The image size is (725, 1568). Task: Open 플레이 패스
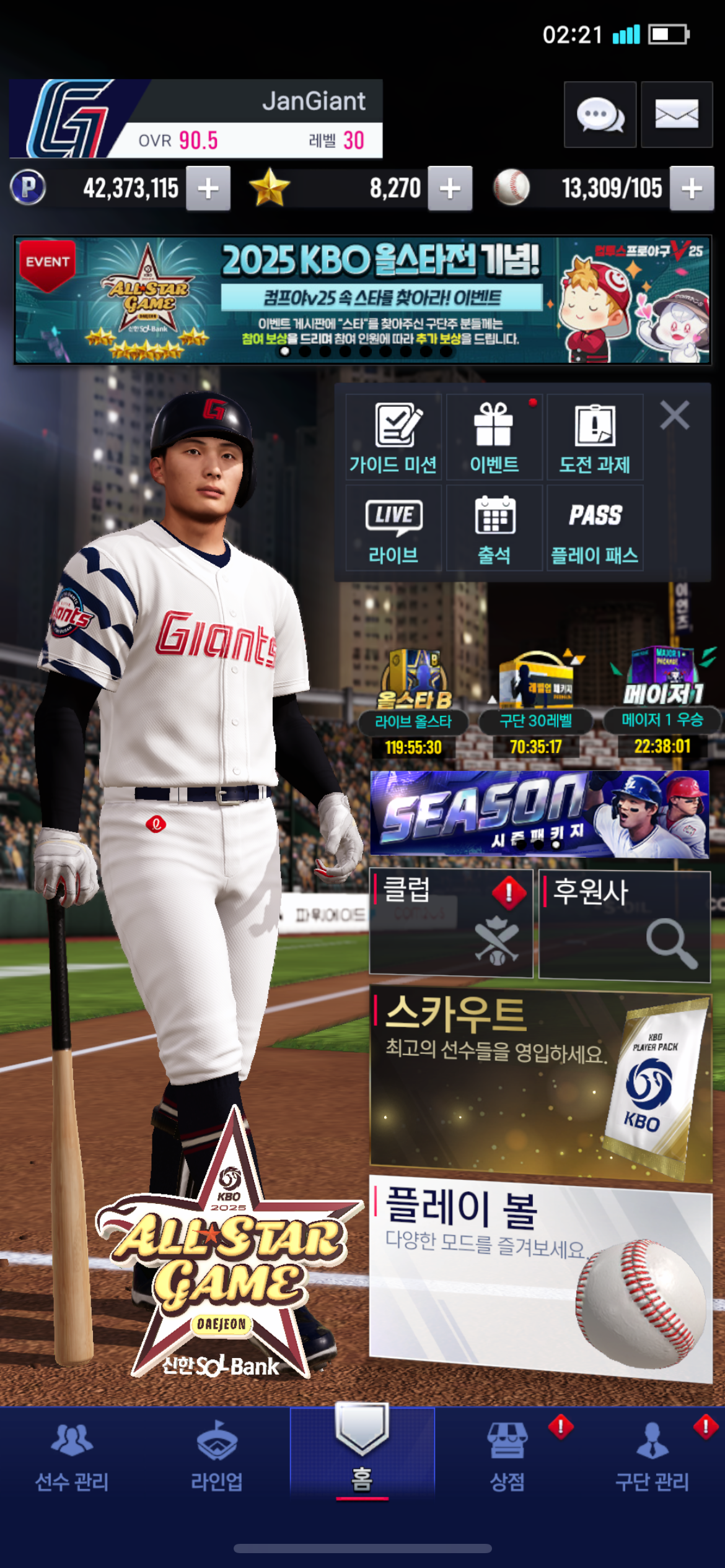594,528
